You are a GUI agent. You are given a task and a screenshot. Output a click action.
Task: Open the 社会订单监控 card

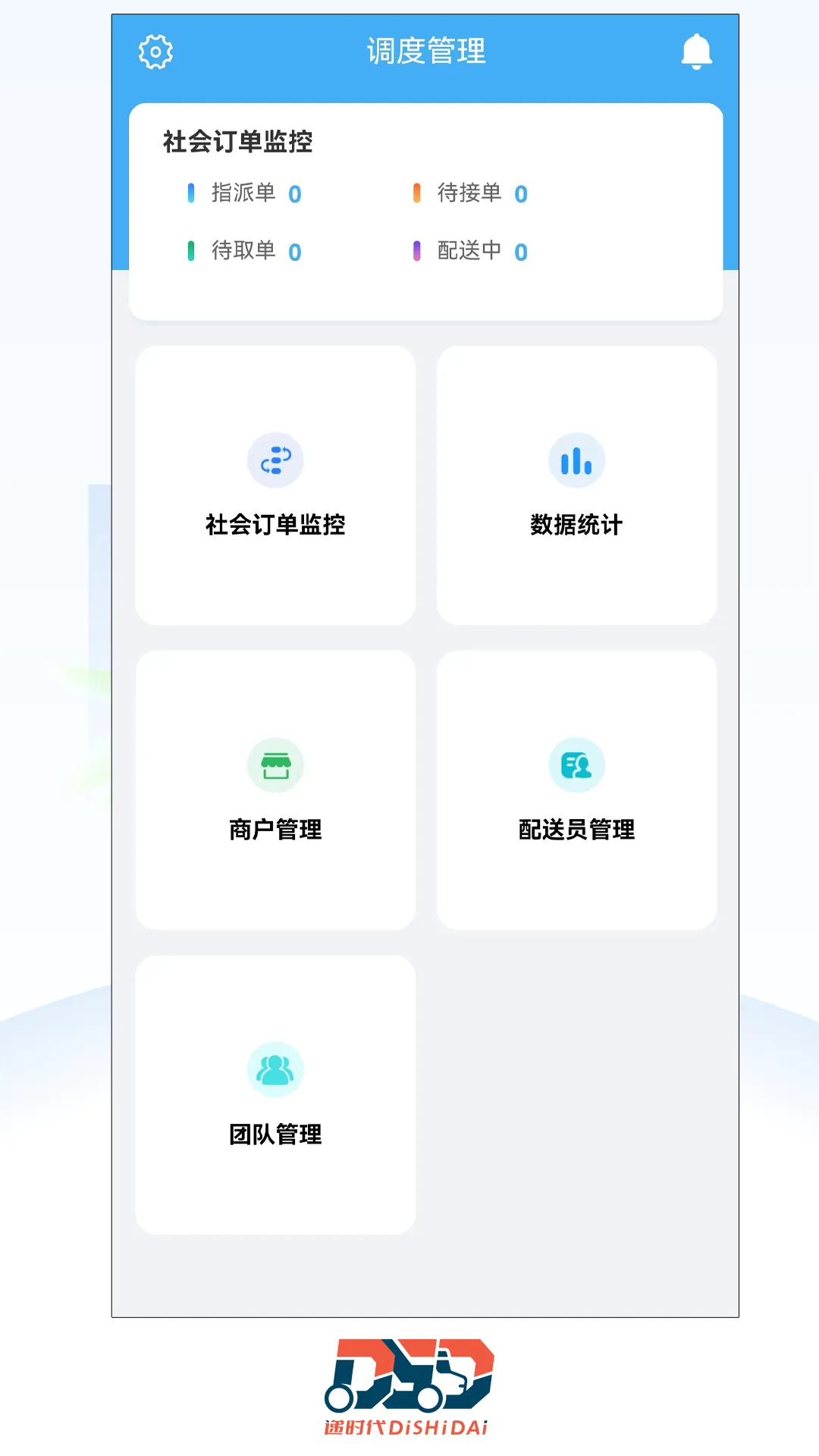[275, 483]
